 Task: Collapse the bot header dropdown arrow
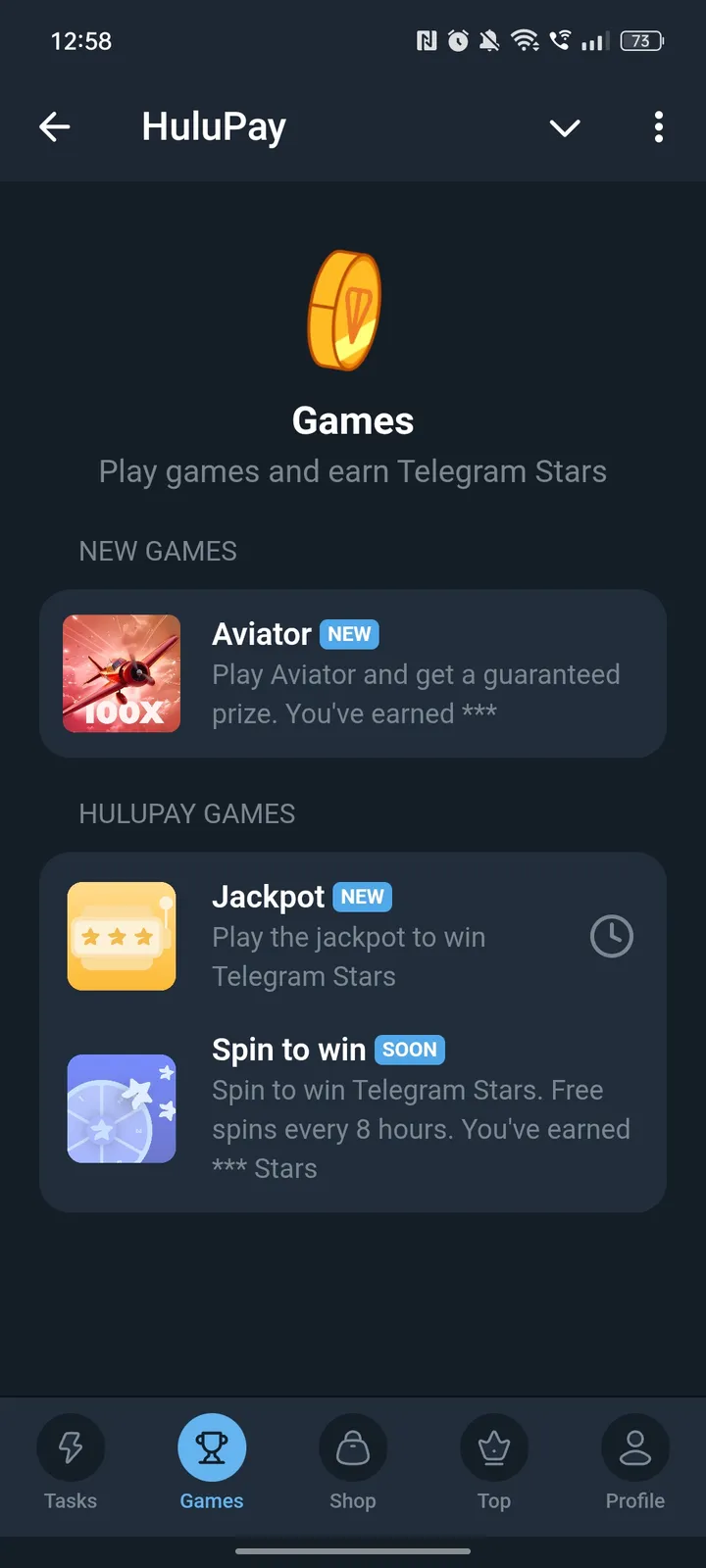[565, 127]
